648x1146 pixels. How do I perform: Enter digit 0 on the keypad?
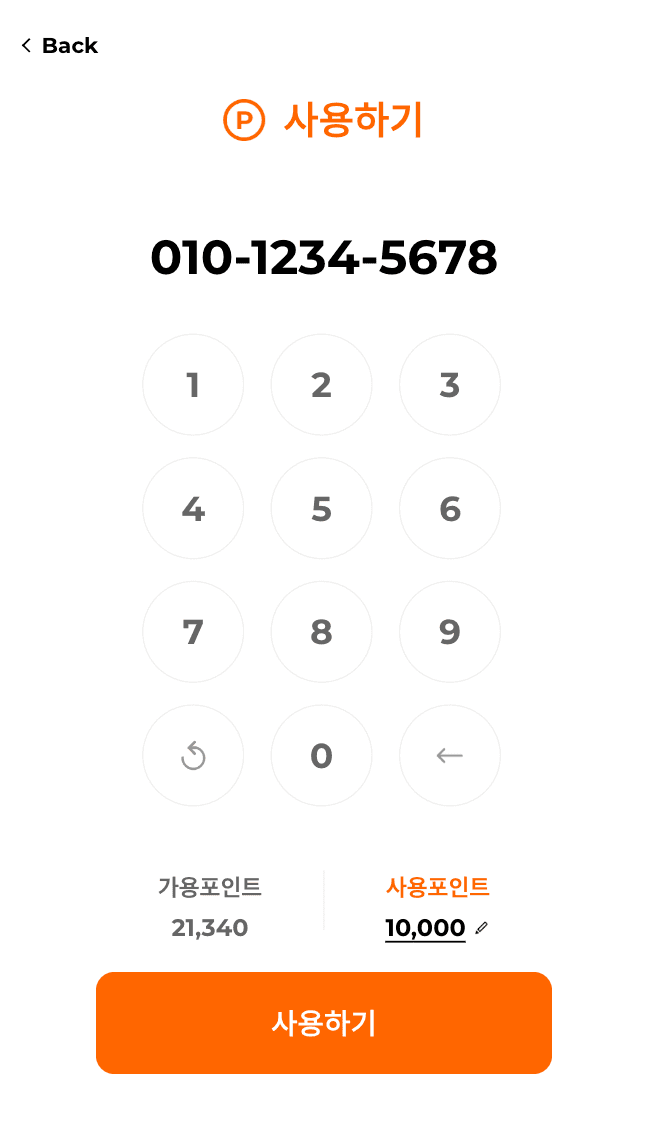321,756
